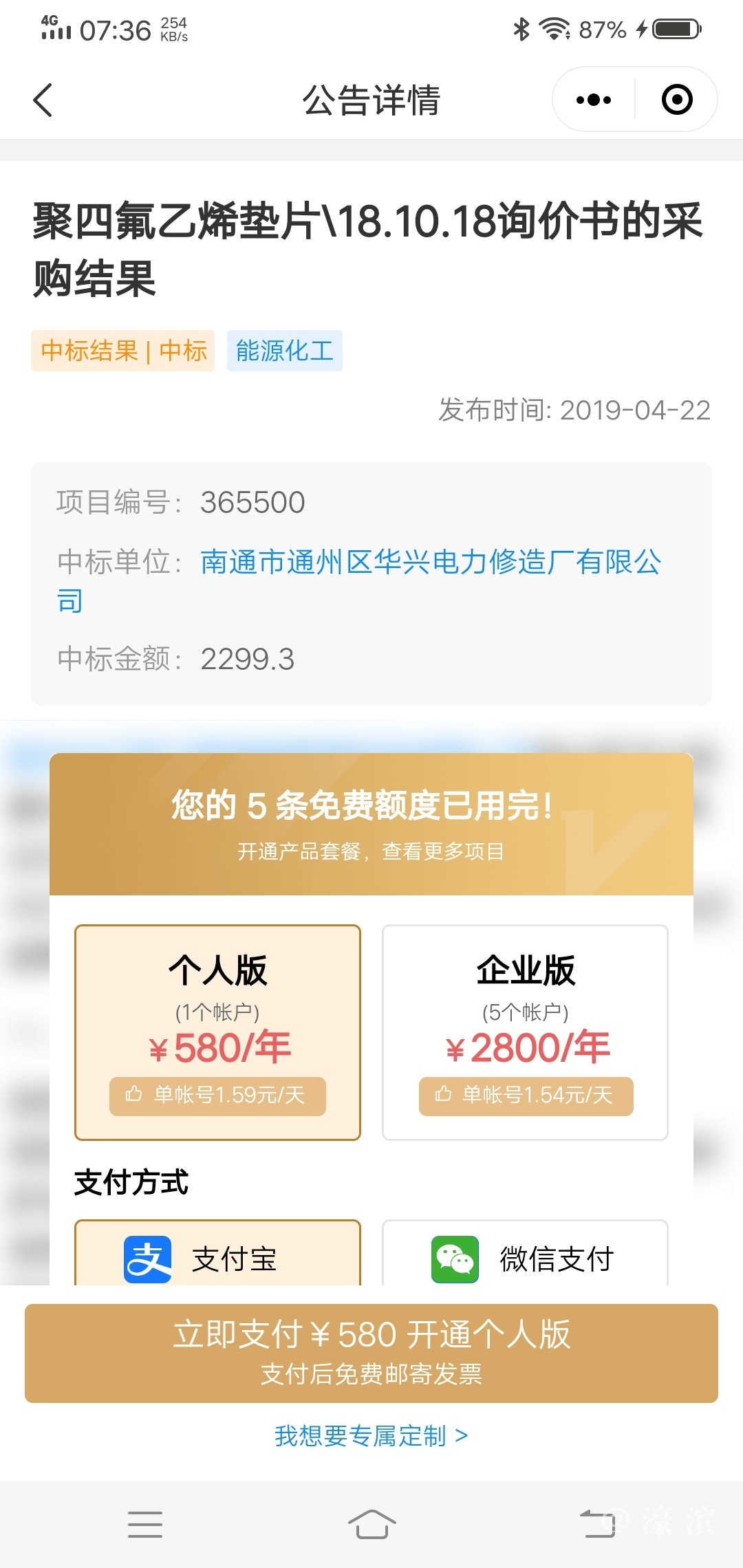Select the 企业版 ¥2800/年 plan
This screenshot has width=743, height=1568.
tap(525, 1032)
